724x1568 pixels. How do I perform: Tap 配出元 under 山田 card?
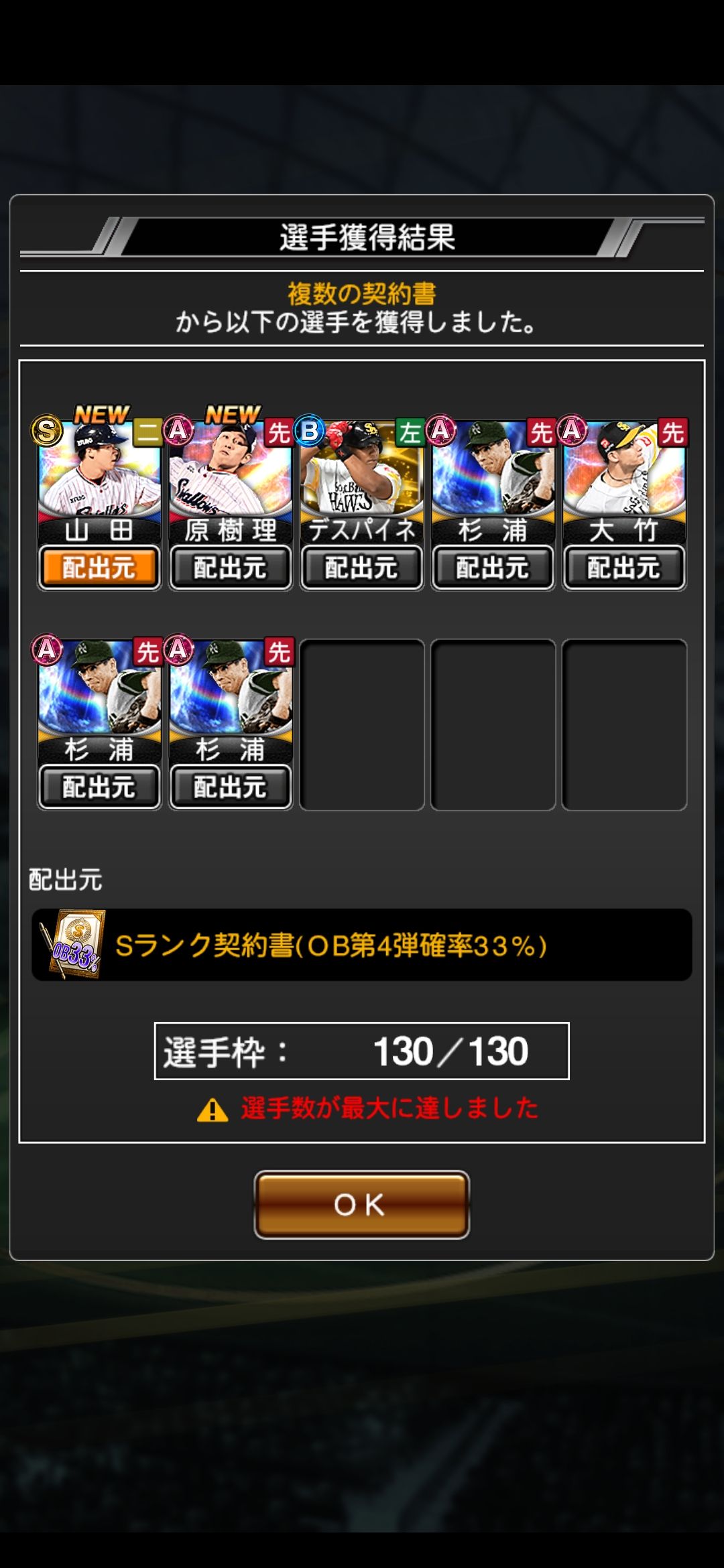pos(99,568)
